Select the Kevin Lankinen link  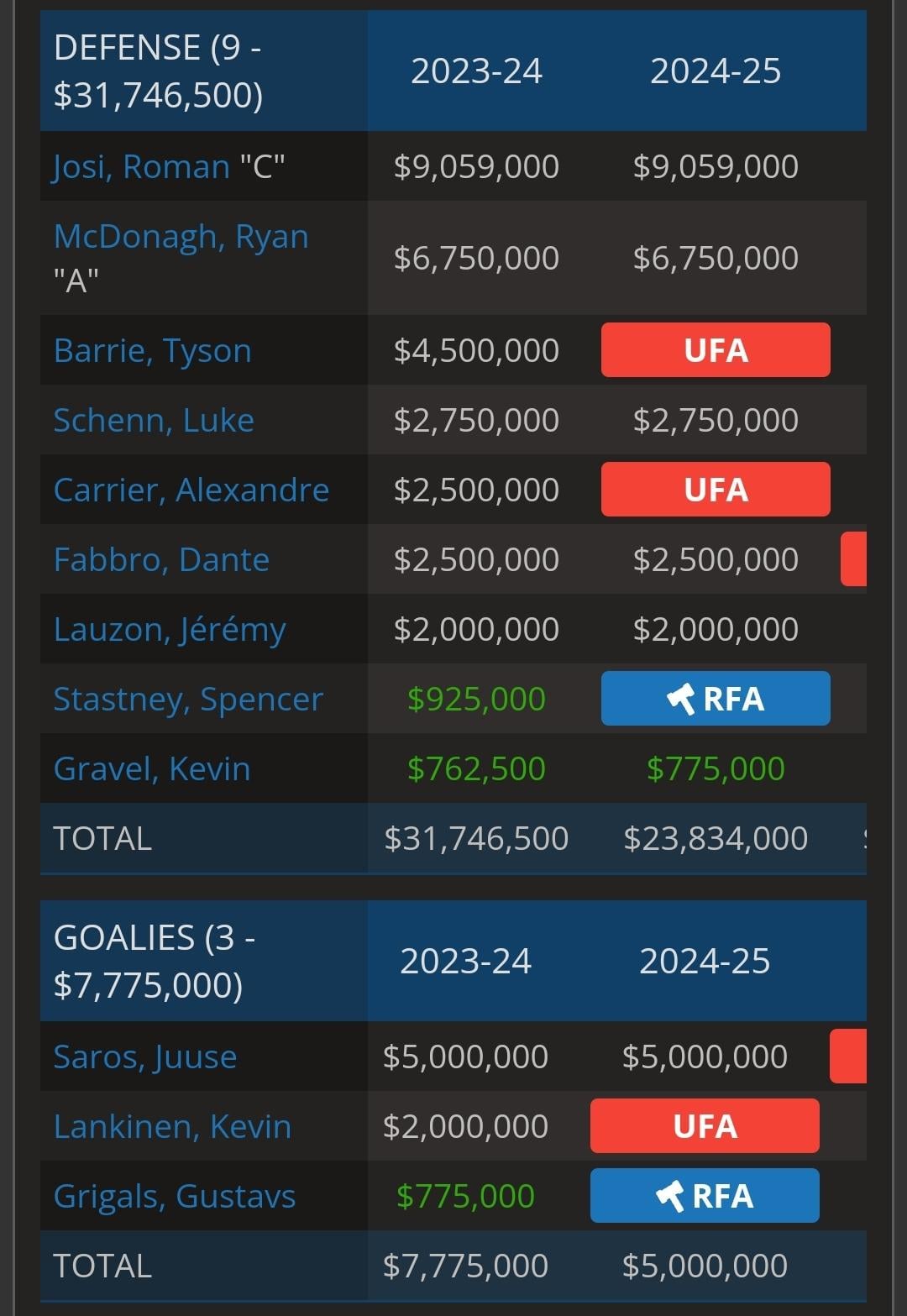click(172, 1126)
